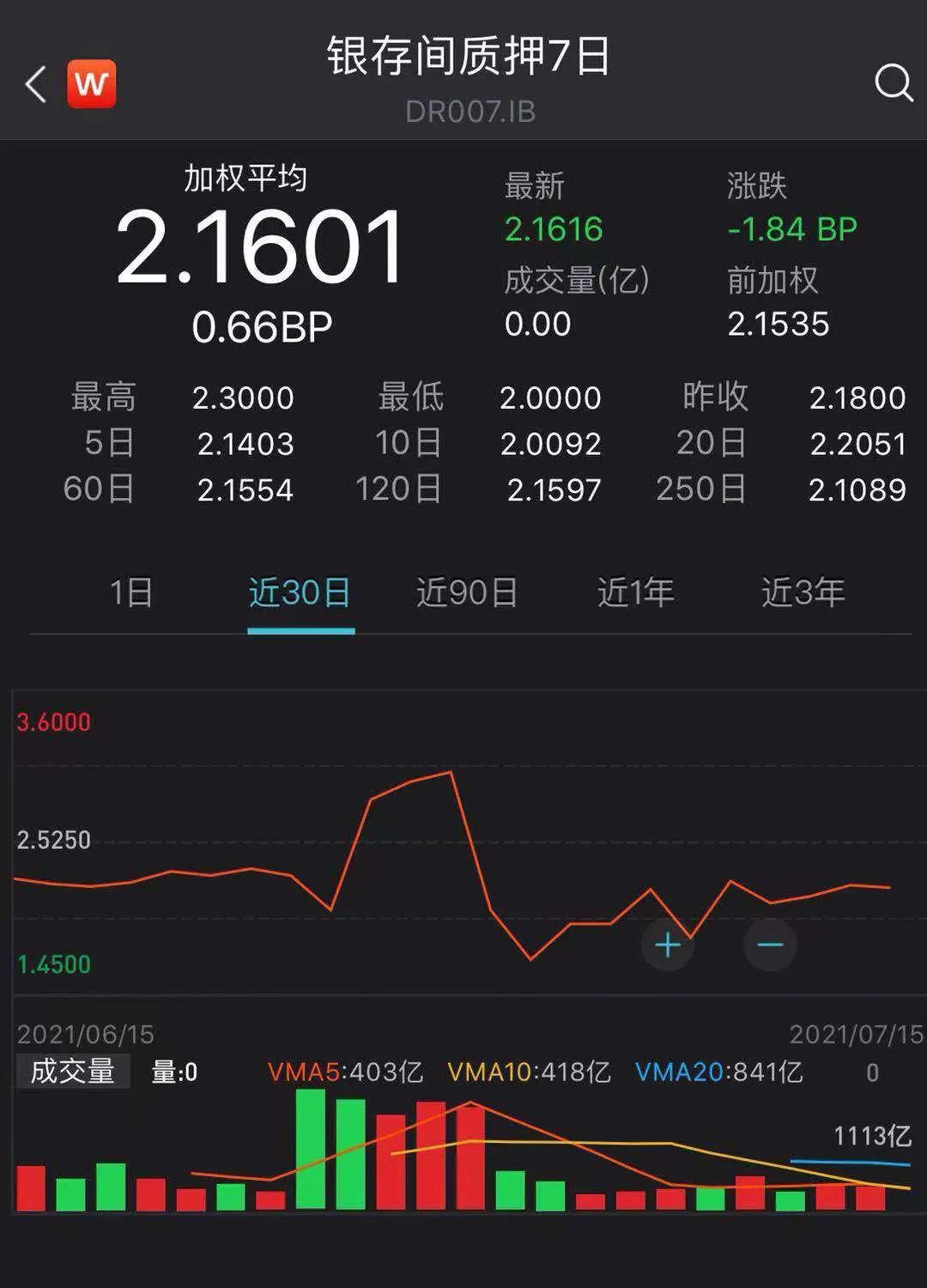Image resolution: width=927 pixels, height=1288 pixels.
Task: Tap the 成交量 indicator selector
Action: (73, 1072)
